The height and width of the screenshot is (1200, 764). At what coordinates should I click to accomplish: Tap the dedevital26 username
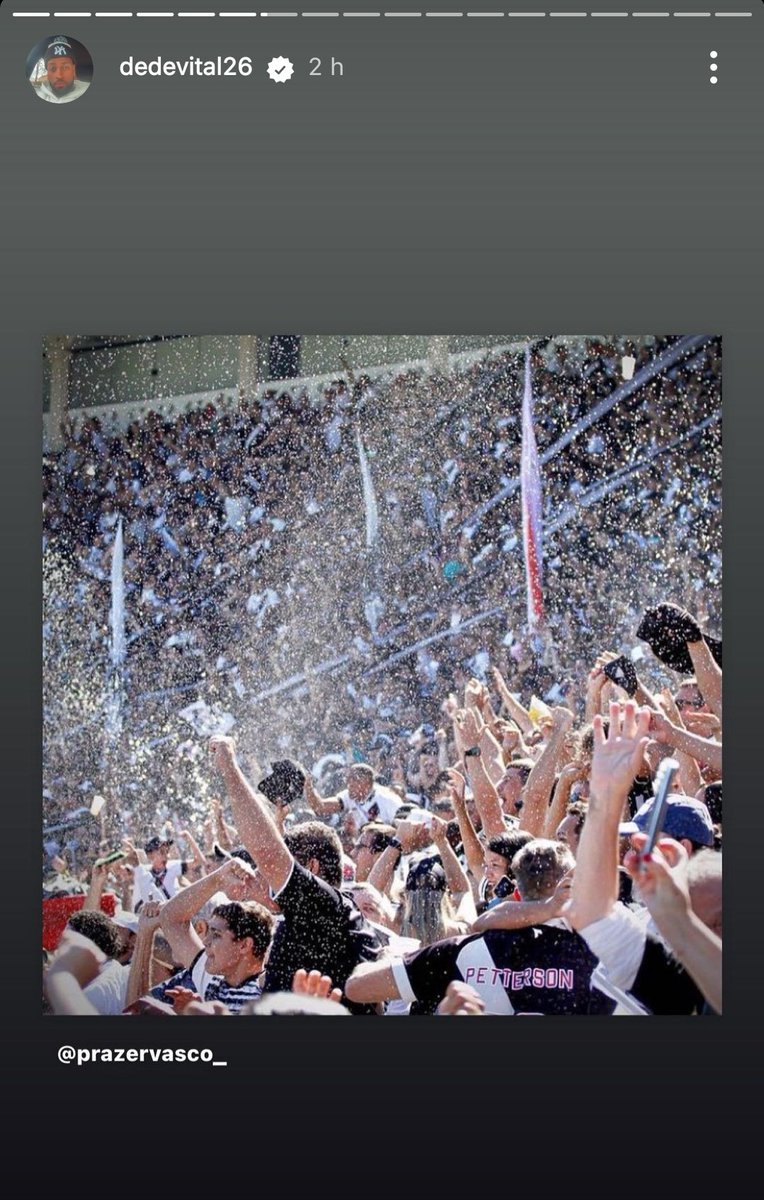185,67
